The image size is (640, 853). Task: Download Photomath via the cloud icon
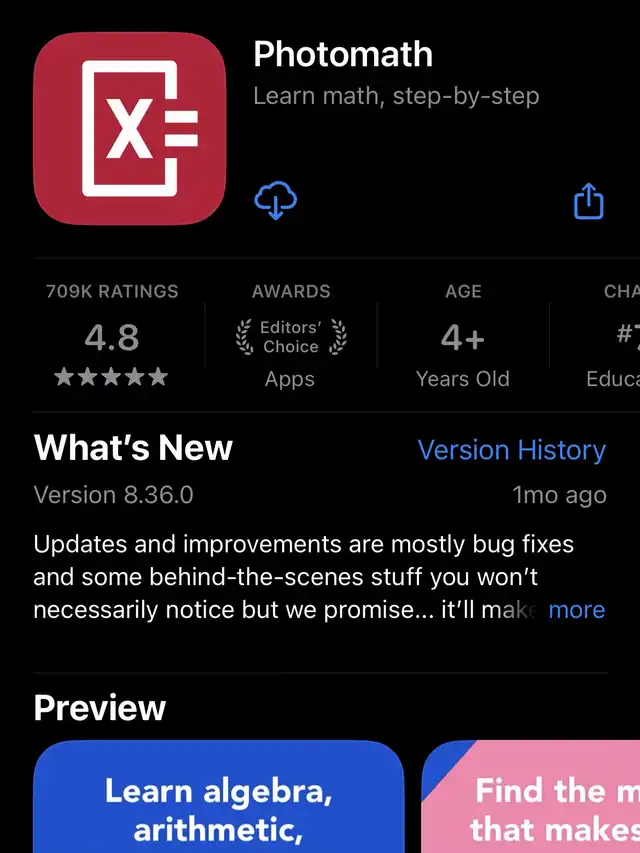(276, 201)
